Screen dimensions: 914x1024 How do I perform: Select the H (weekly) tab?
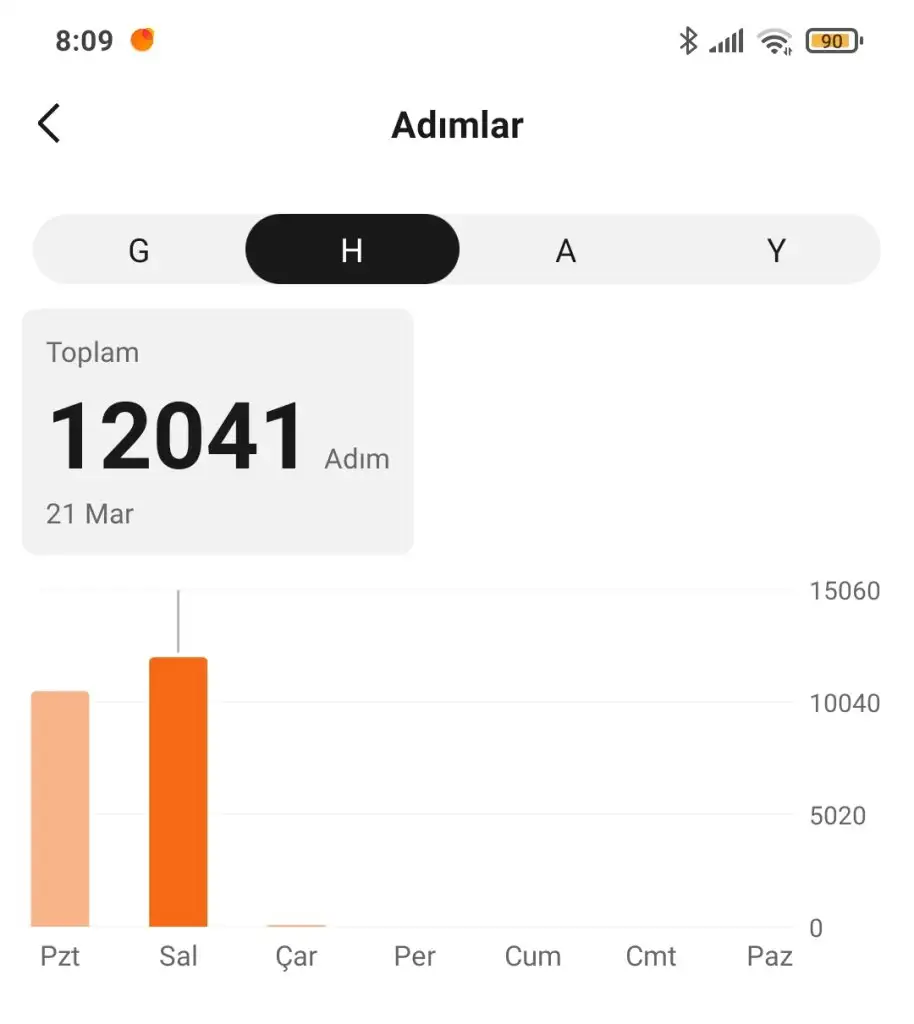tap(352, 250)
